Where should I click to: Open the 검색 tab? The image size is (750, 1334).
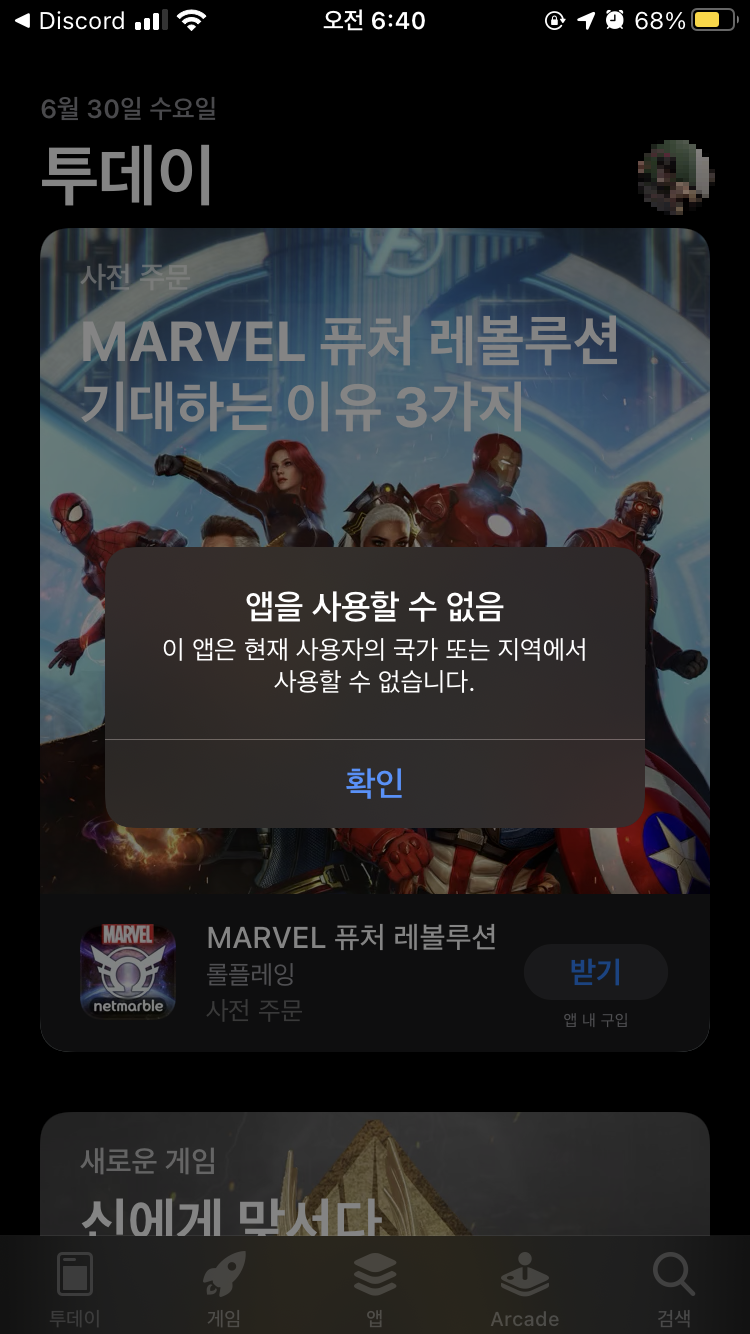tap(673, 1288)
